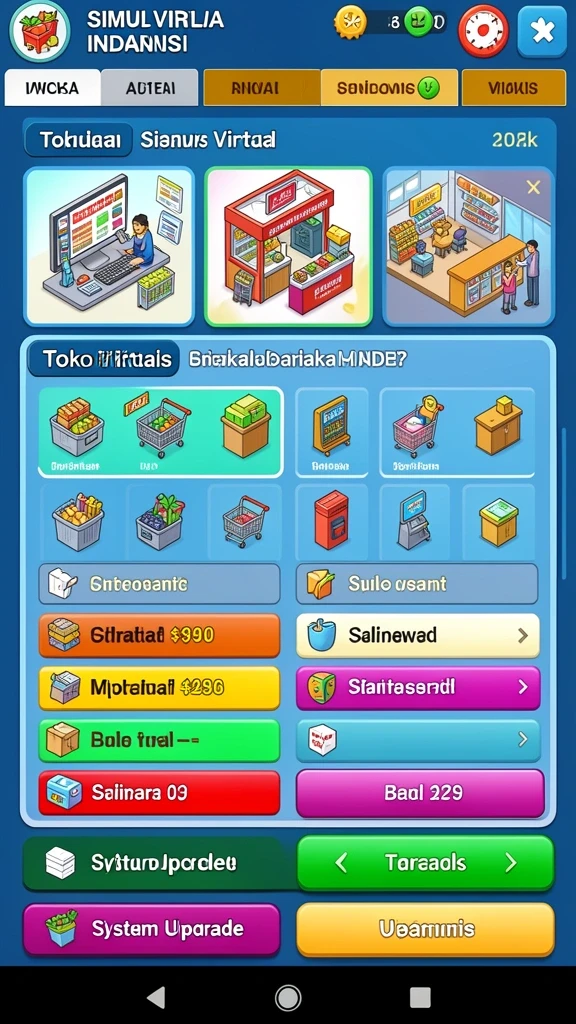Tap the red round target icon

point(483,31)
